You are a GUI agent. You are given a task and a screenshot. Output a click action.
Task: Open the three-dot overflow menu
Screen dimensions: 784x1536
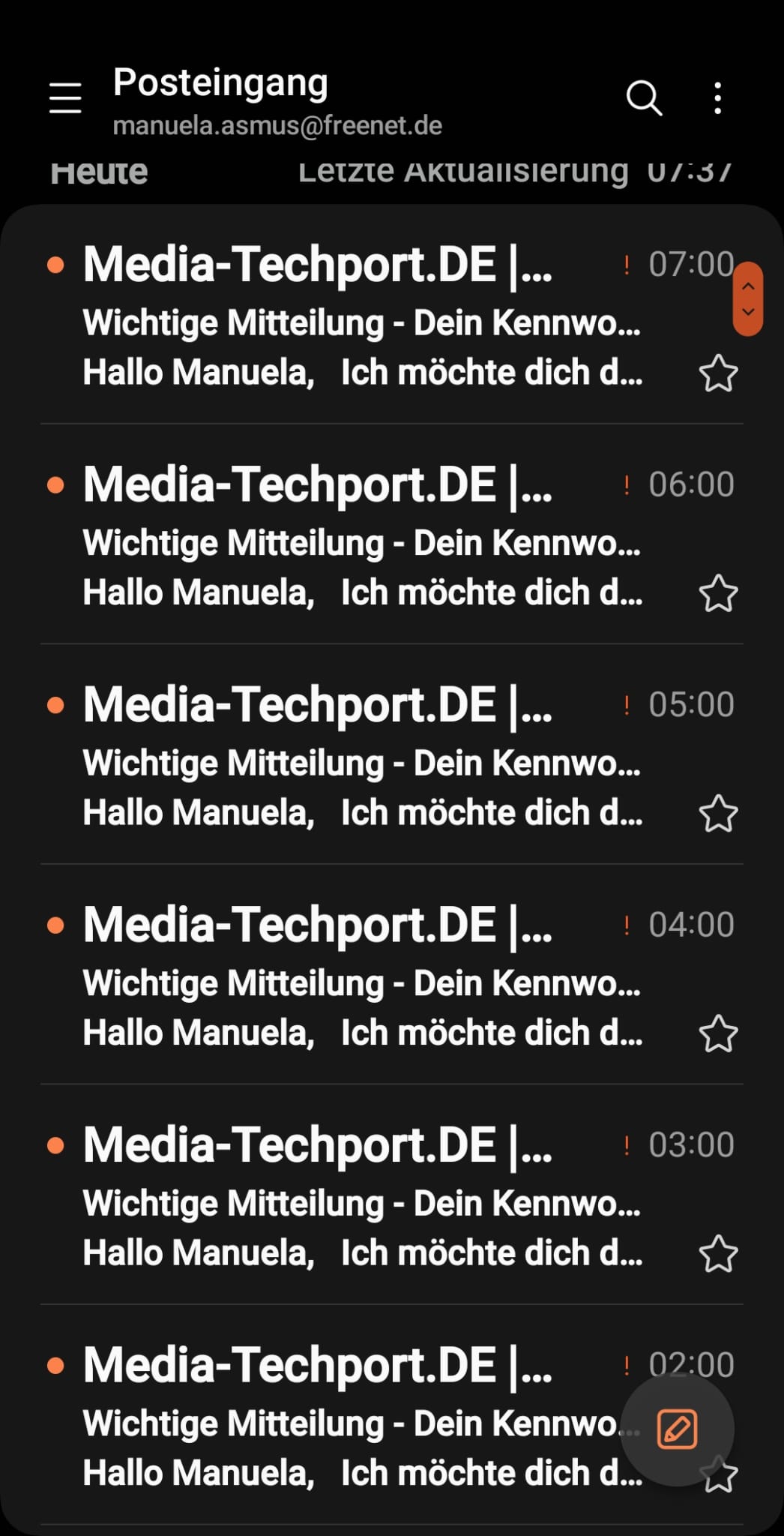[x=718, y=98]
